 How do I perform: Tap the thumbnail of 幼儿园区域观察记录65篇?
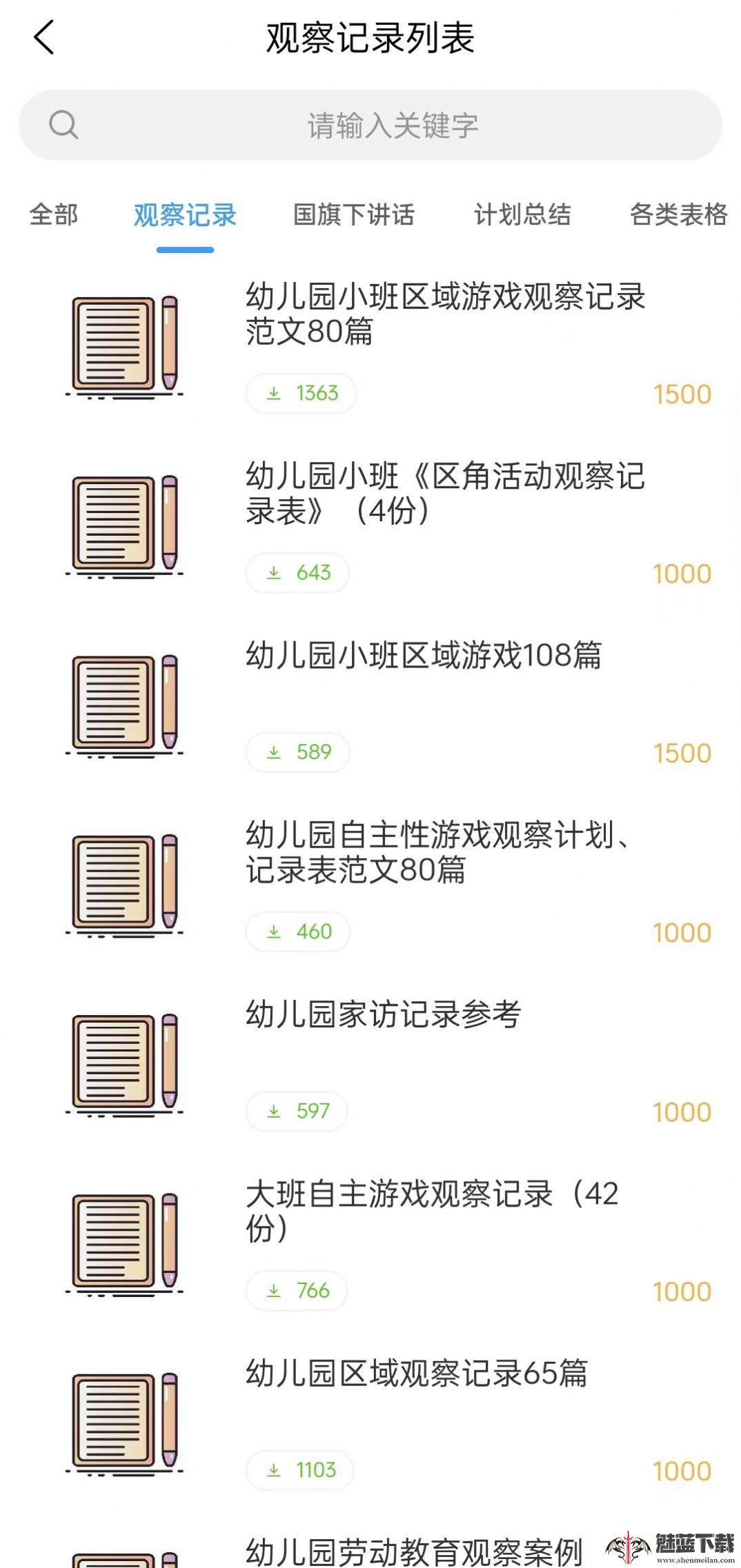coord(125,1420)
